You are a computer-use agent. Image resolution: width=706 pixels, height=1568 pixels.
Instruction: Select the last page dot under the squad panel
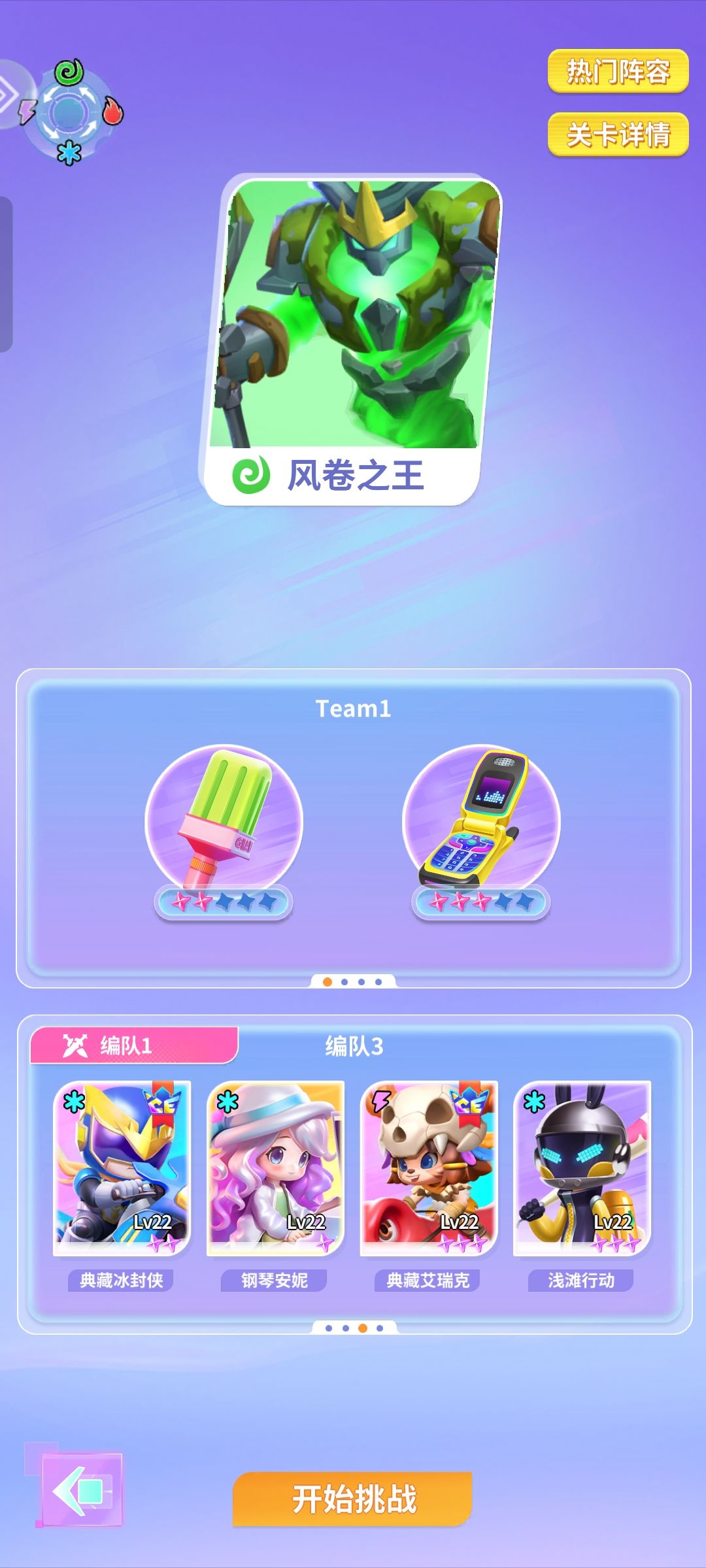tap(380, 1328)
